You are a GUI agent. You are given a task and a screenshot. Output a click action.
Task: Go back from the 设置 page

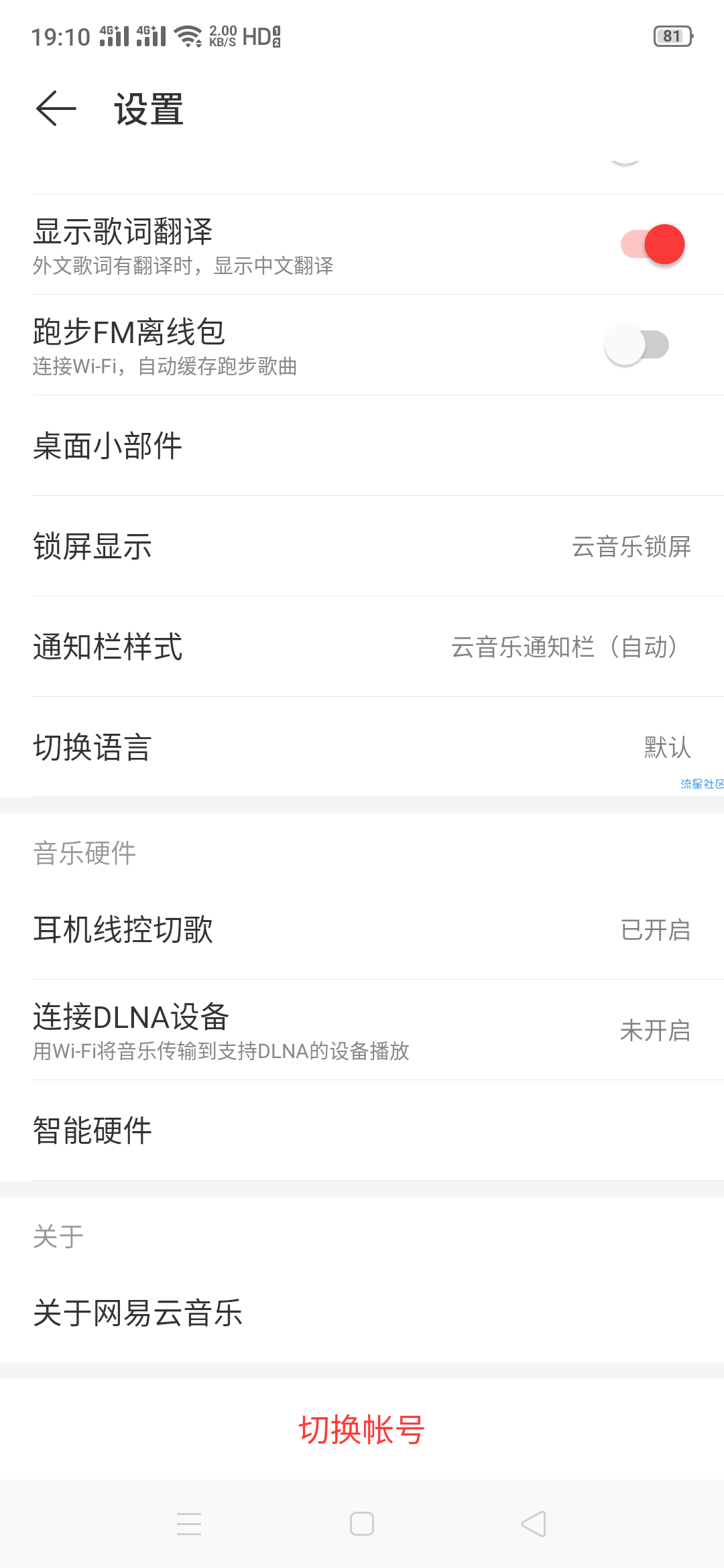(56, 109)
